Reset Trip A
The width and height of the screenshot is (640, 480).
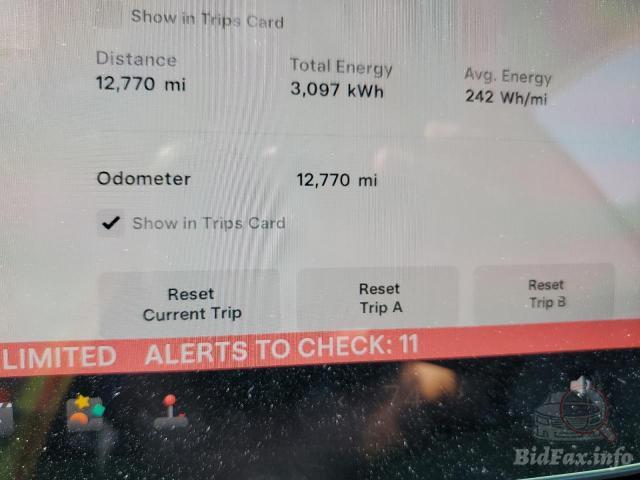click(379, 298)
